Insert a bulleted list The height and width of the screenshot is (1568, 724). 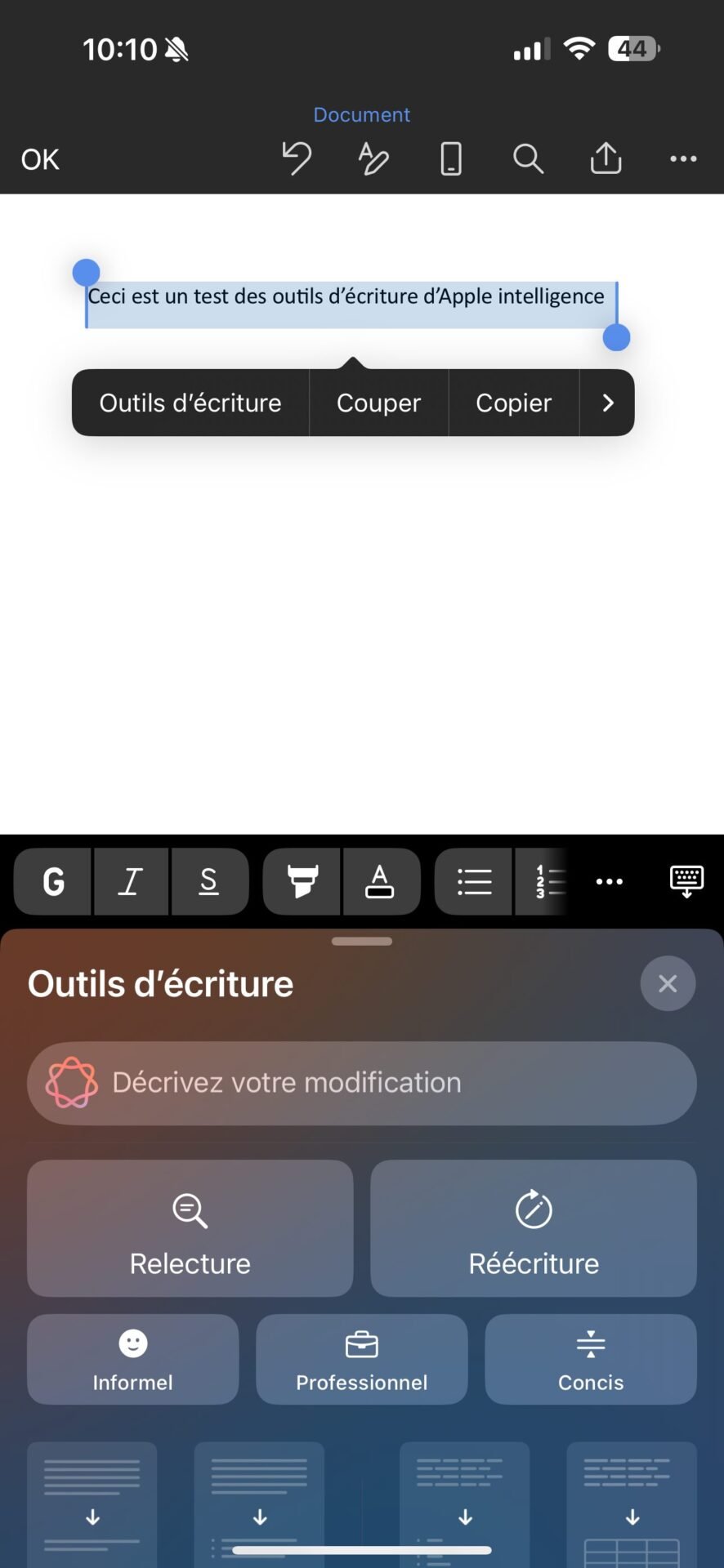click(x=474, y=881)
